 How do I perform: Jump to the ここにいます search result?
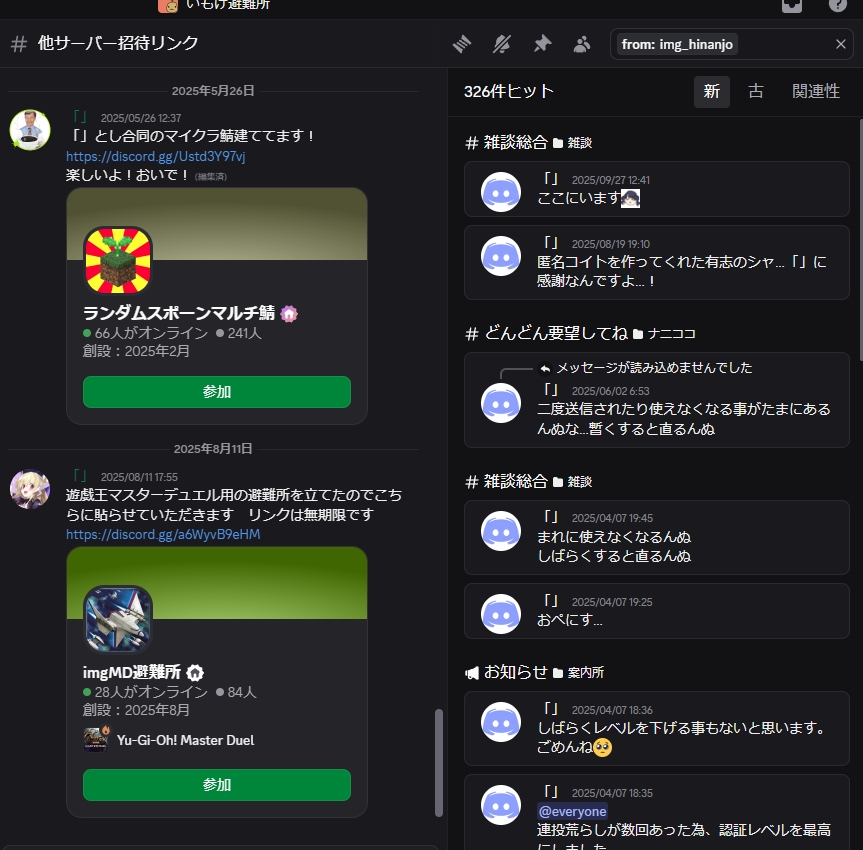tap(656, 189)
